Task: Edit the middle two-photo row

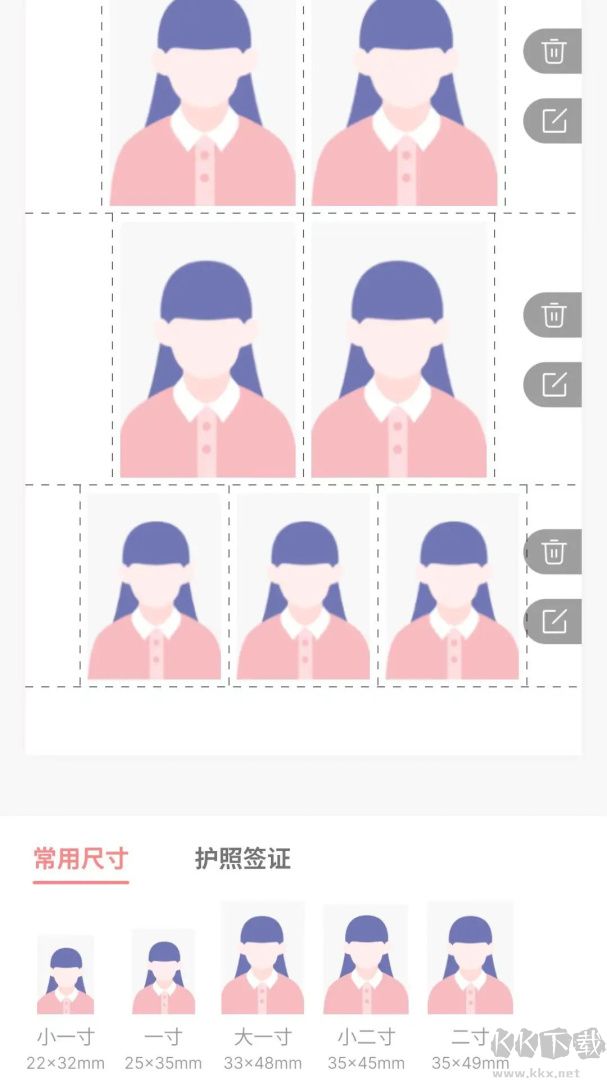Action: 553,385
